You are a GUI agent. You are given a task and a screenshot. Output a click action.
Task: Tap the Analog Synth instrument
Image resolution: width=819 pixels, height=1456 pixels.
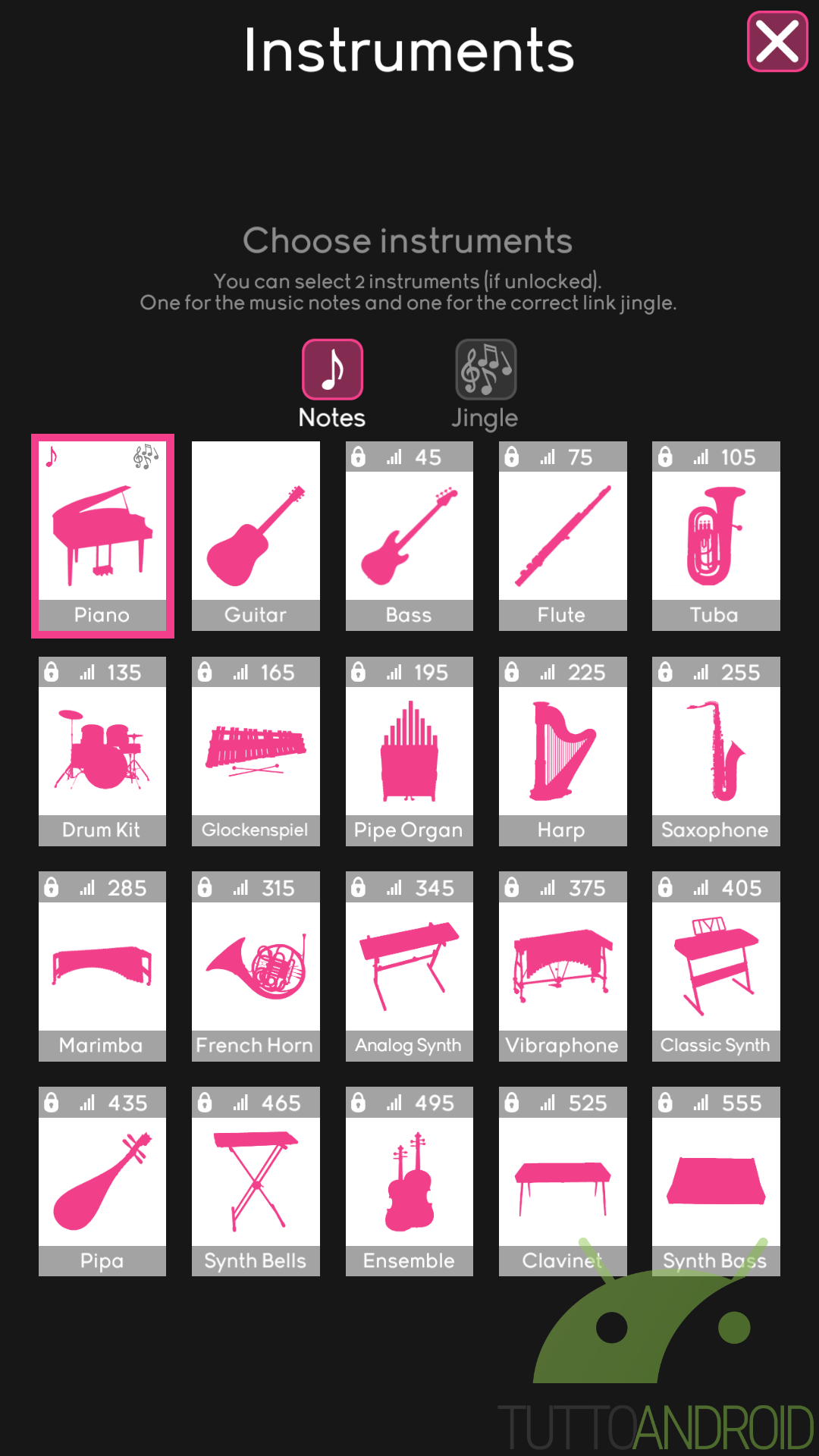409,967
